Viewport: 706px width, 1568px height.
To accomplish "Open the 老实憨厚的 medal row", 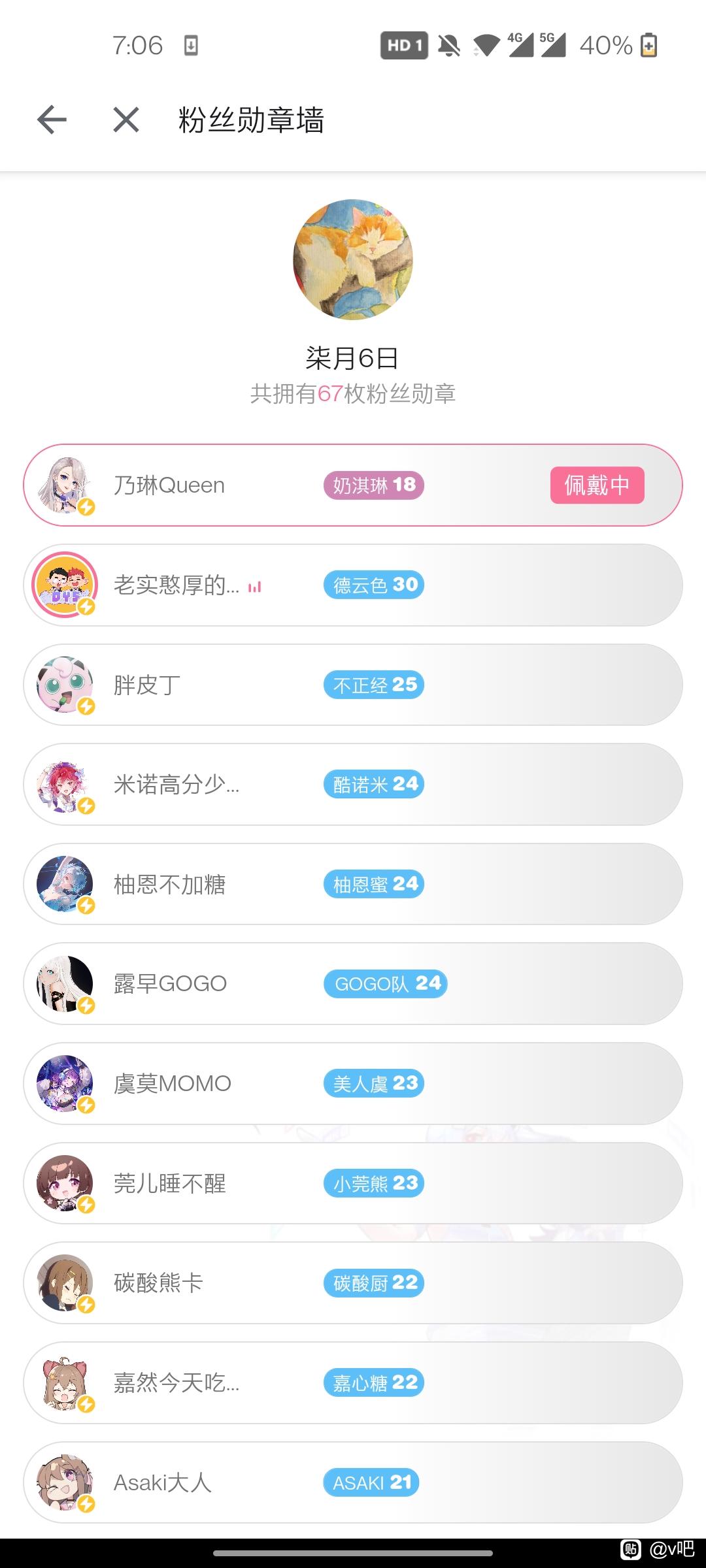I will coord(353,585).
